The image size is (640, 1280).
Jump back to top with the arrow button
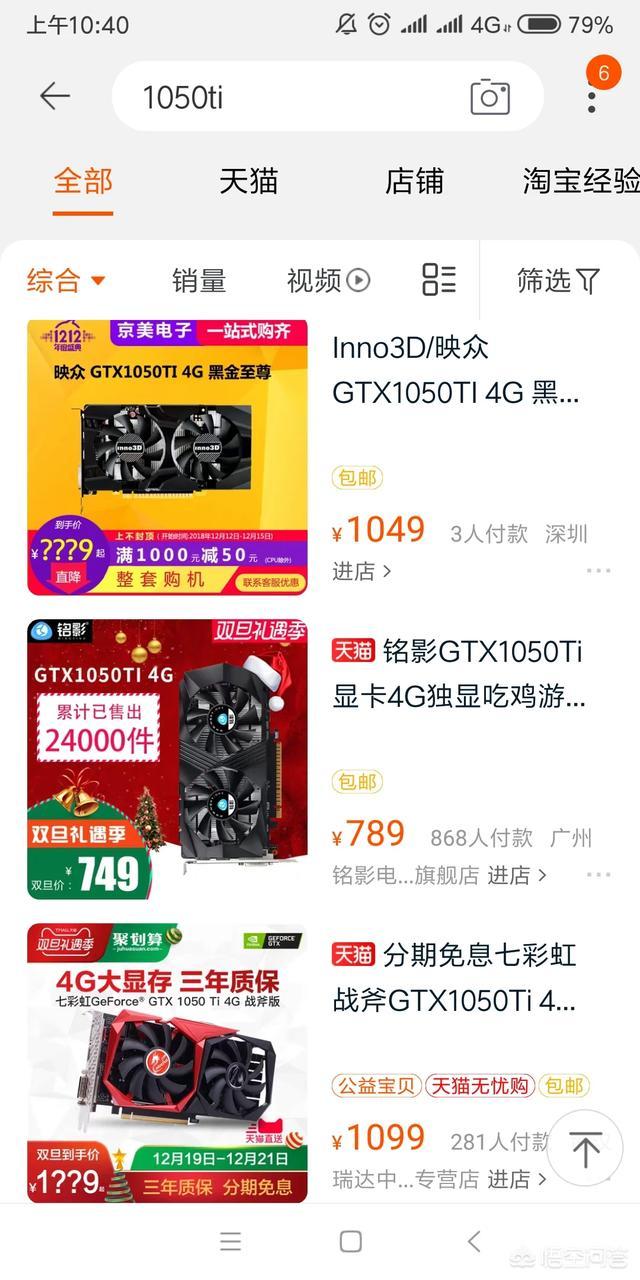[585, 1148]
